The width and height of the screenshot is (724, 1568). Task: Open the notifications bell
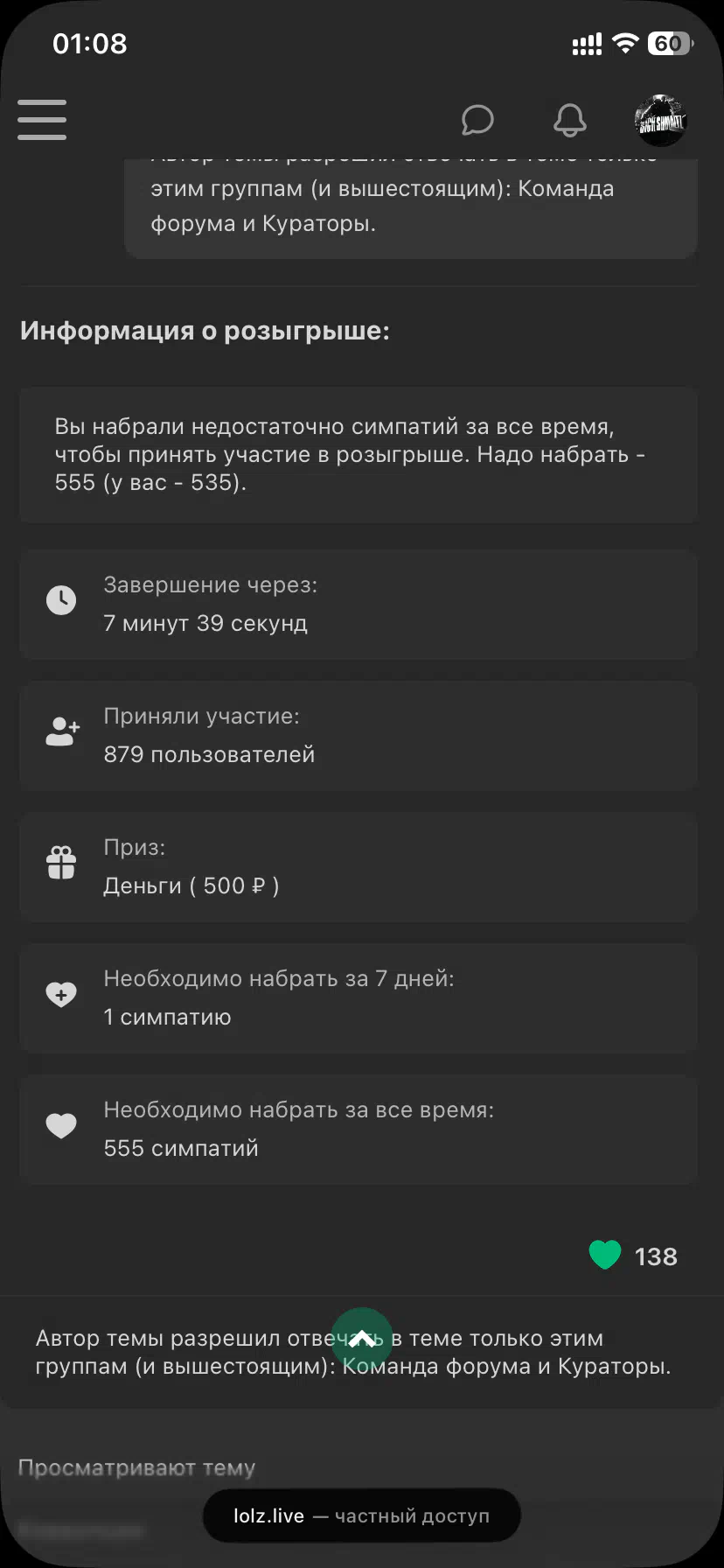[x=570, y=120]
